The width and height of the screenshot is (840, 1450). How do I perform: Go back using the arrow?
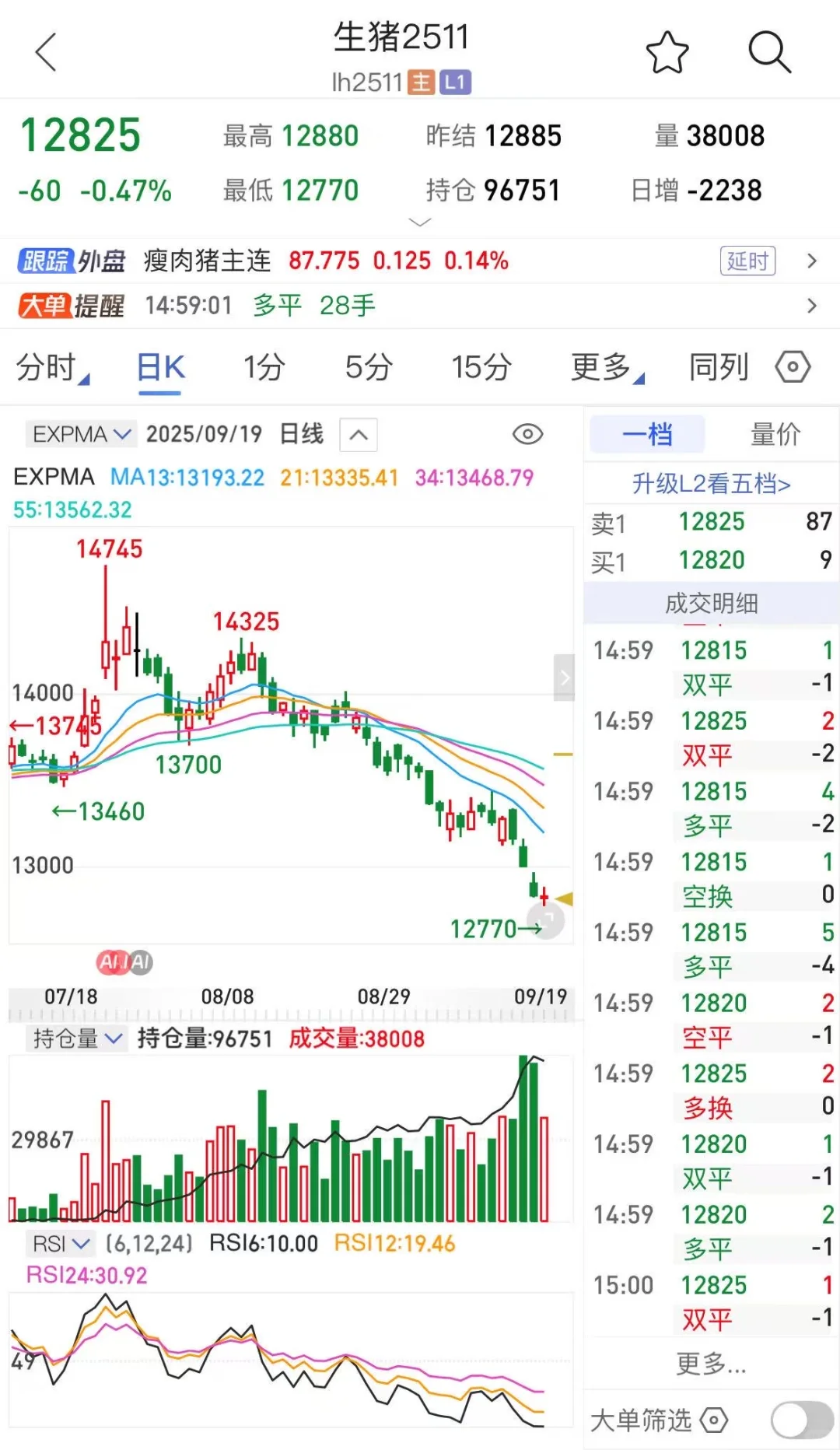coord(47,52)
